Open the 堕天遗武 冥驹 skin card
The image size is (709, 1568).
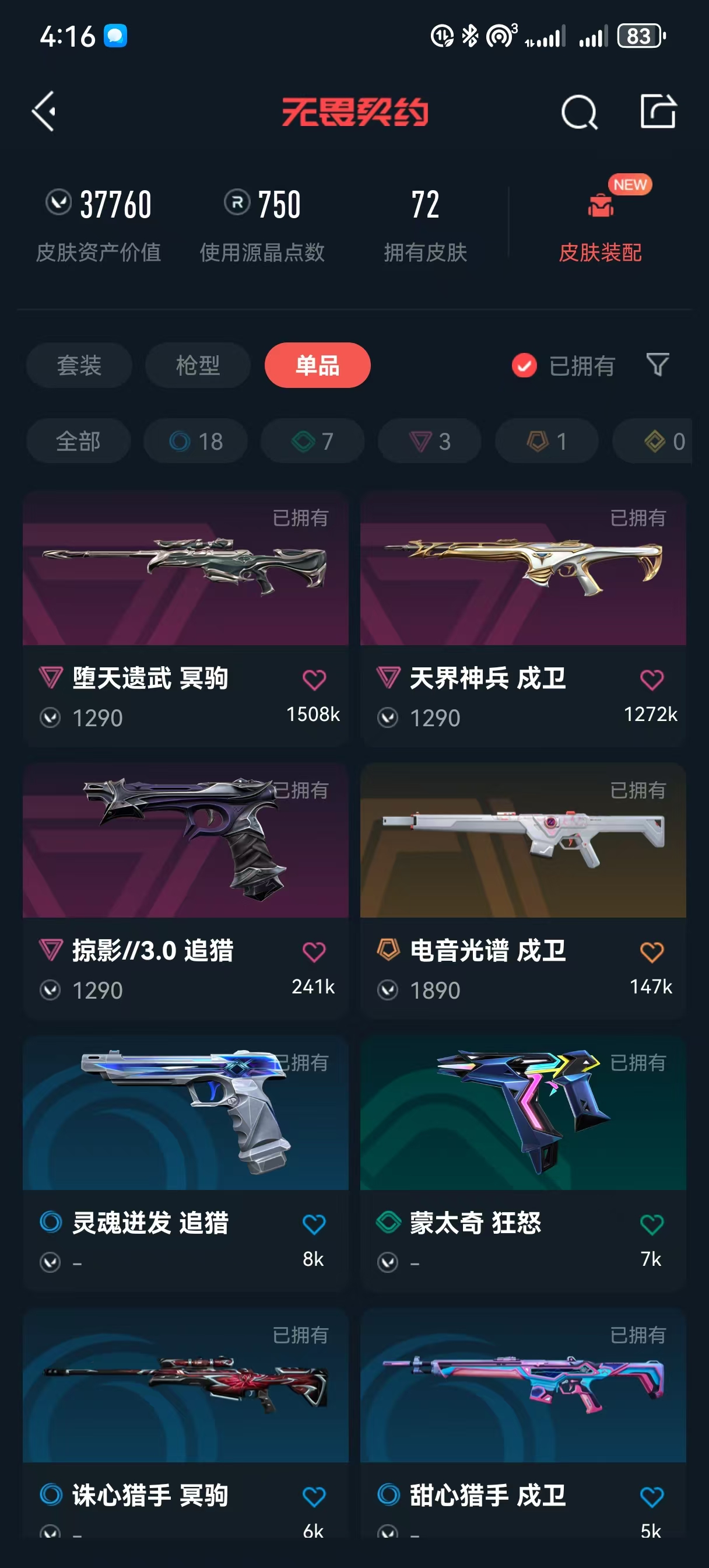(185, 618)
